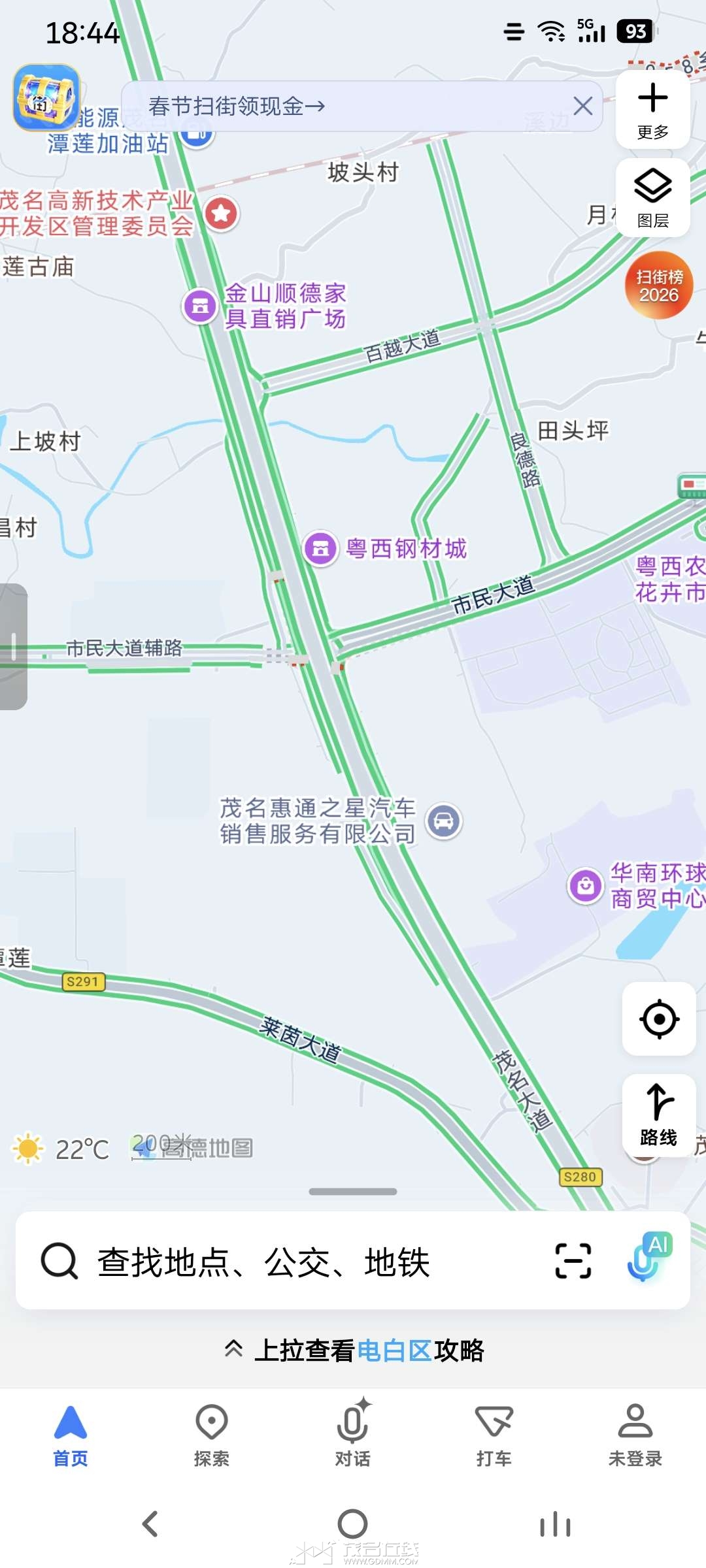The image size is (706, 1568).
Task: Open the 未登录 profile tab
Action: pos(635,1435)
